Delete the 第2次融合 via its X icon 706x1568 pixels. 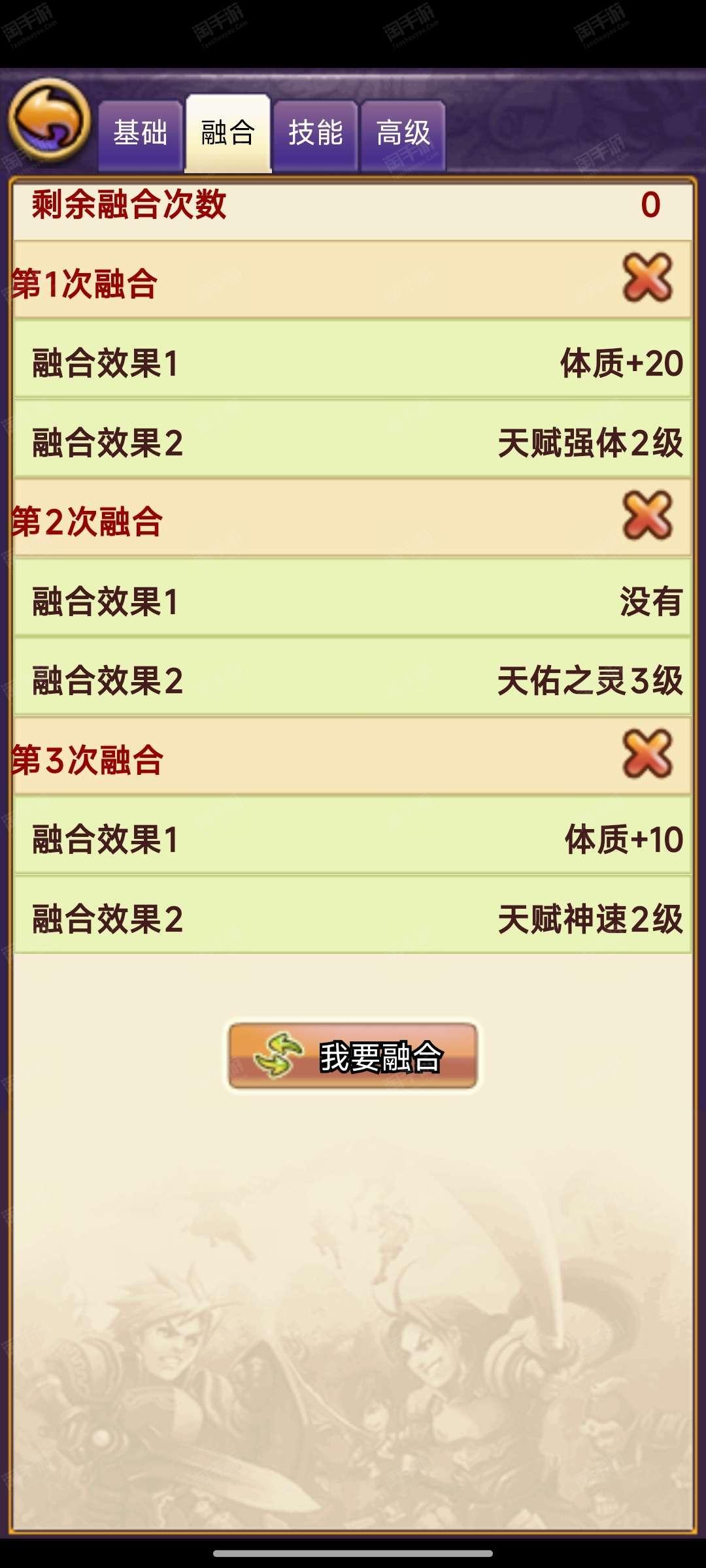(x=647, y=515)
